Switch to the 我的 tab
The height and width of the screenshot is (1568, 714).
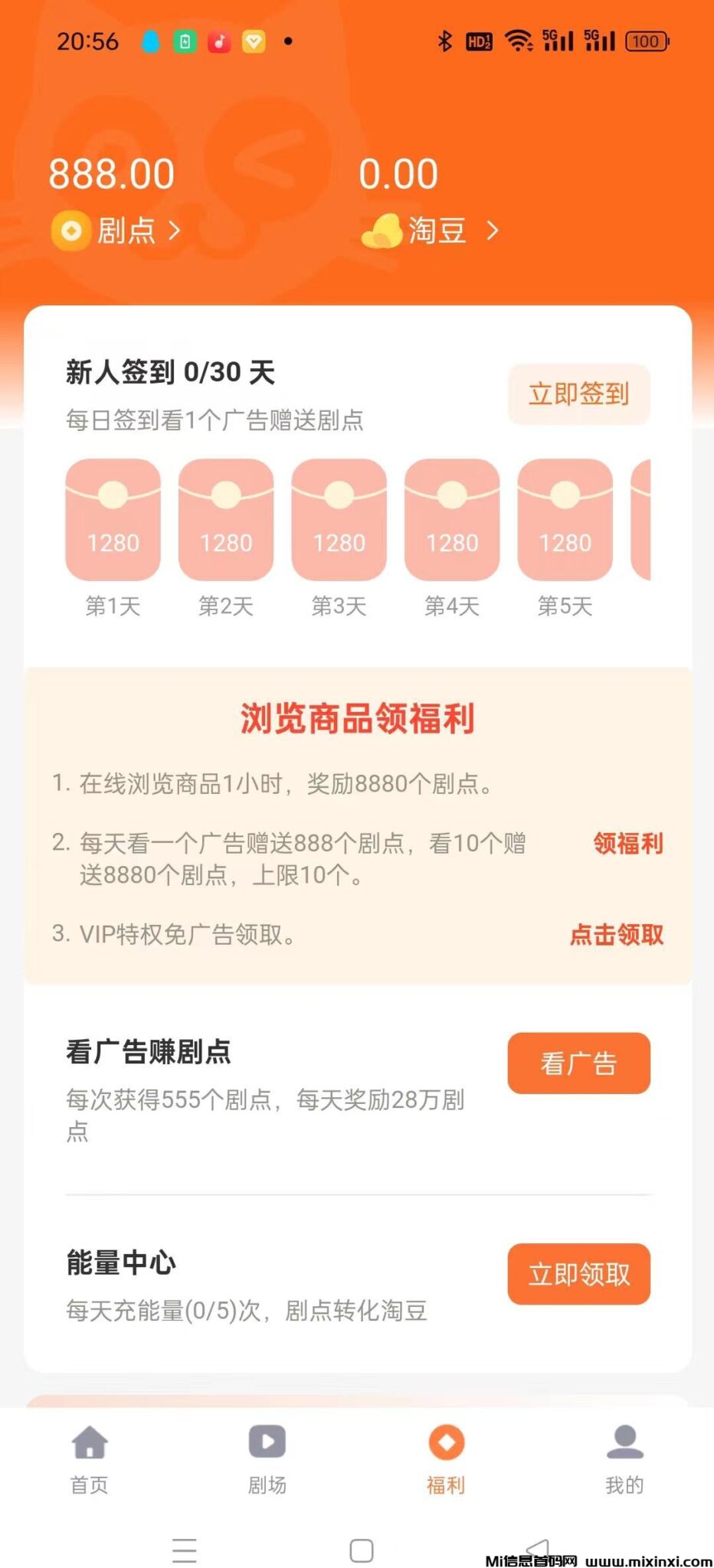pyautogui.click(x=624, y=1459)
